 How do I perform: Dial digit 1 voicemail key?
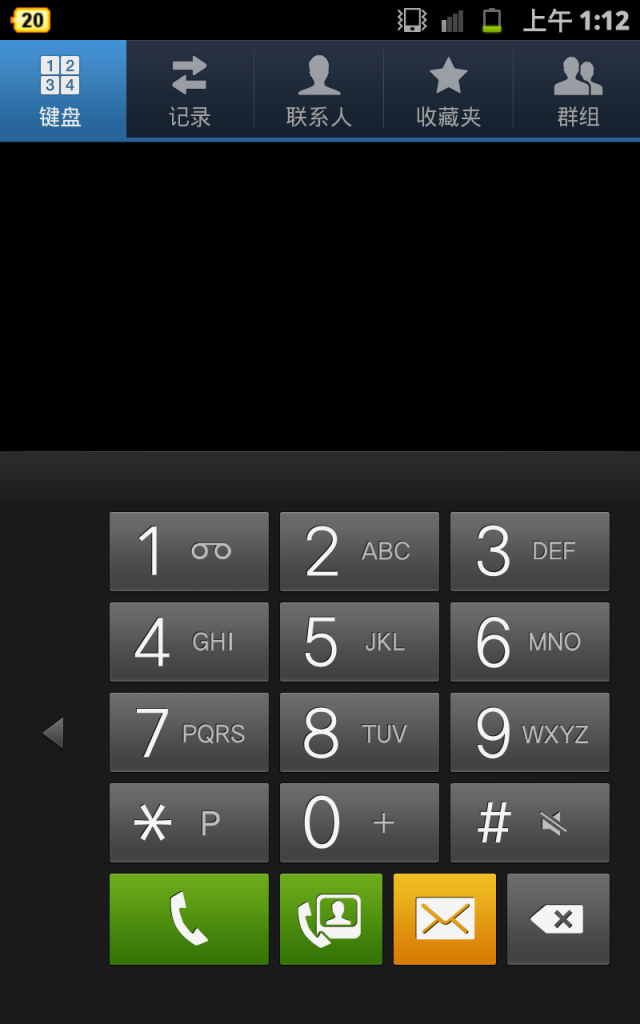click(x=189, y=551)
